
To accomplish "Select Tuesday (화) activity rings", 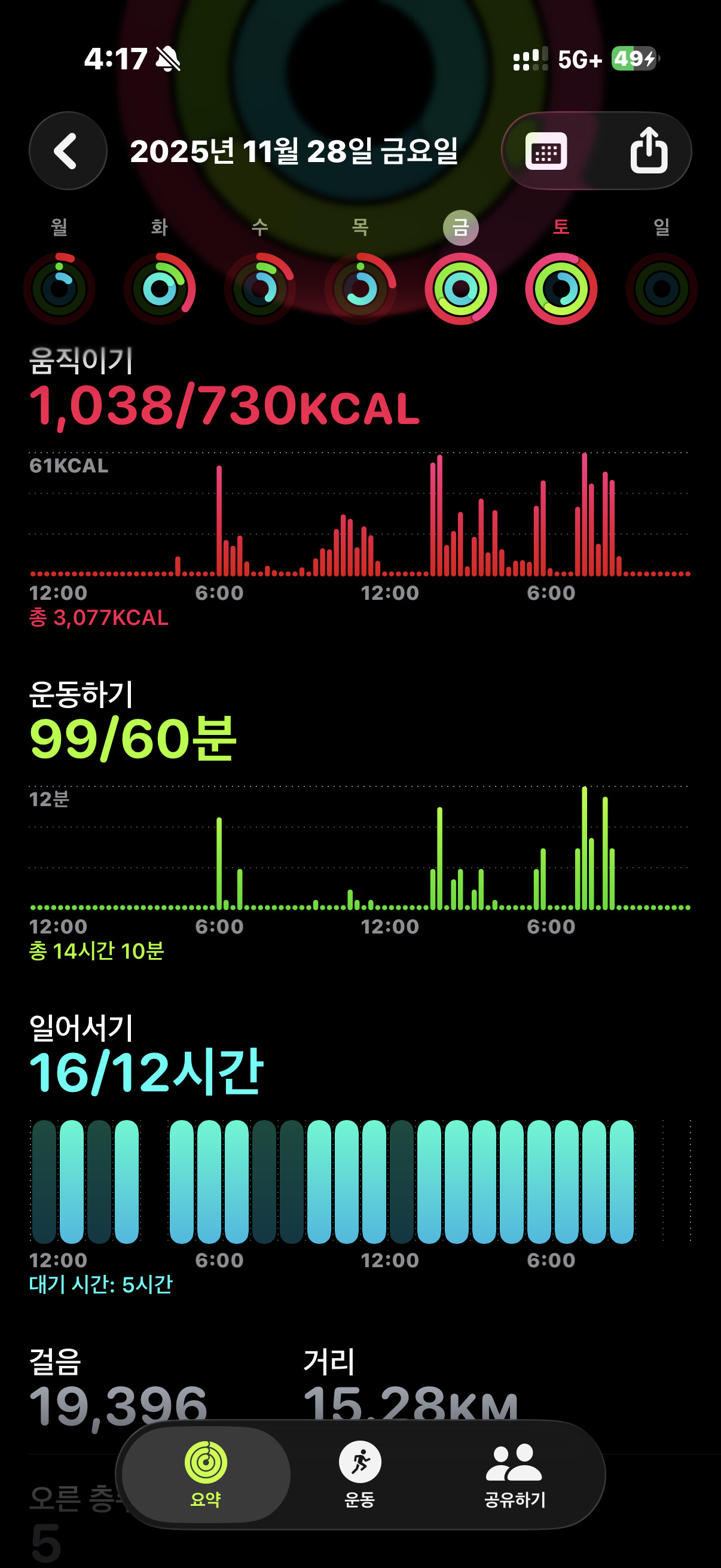I will [160, 288].
